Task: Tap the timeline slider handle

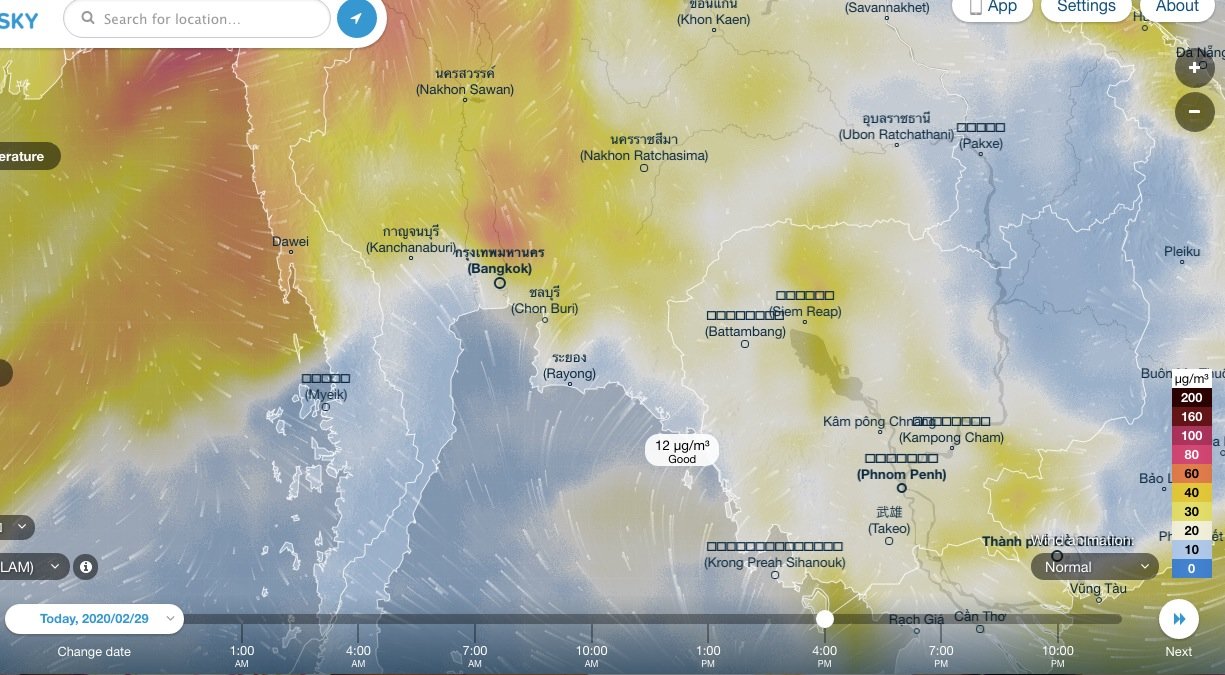Action: [x=825, y=619]
